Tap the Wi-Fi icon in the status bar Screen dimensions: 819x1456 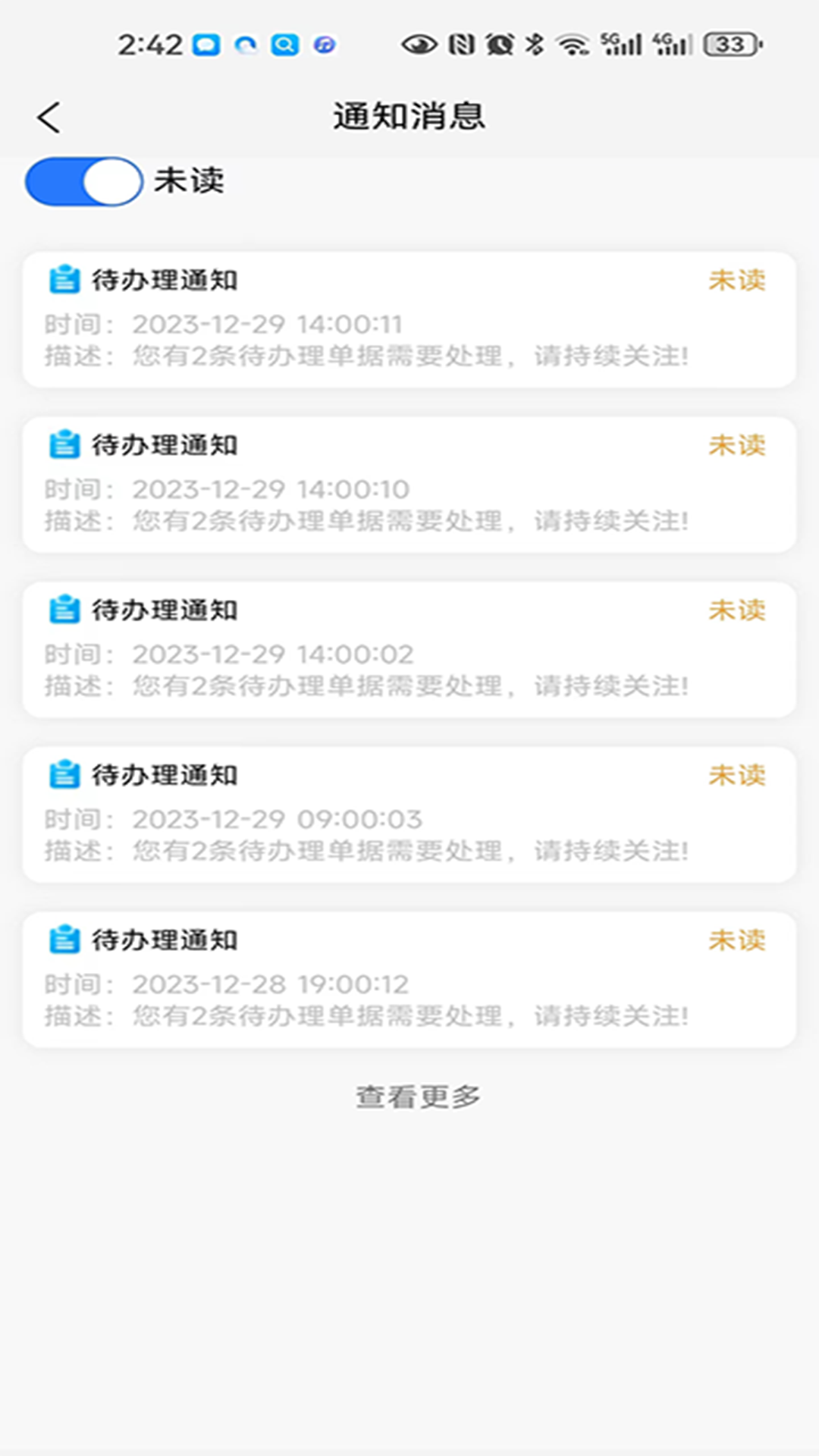coord(570,45)
